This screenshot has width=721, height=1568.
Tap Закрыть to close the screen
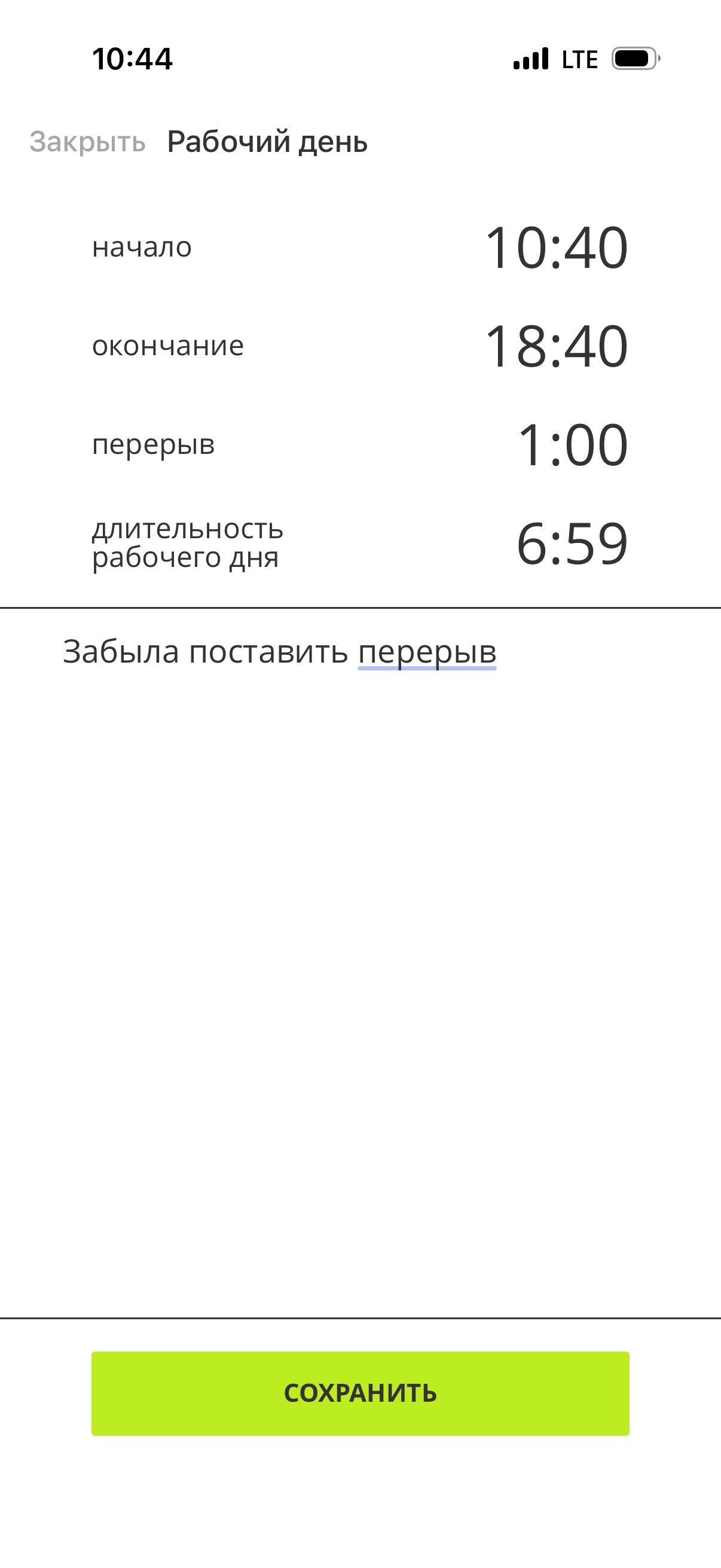[88, 142]
